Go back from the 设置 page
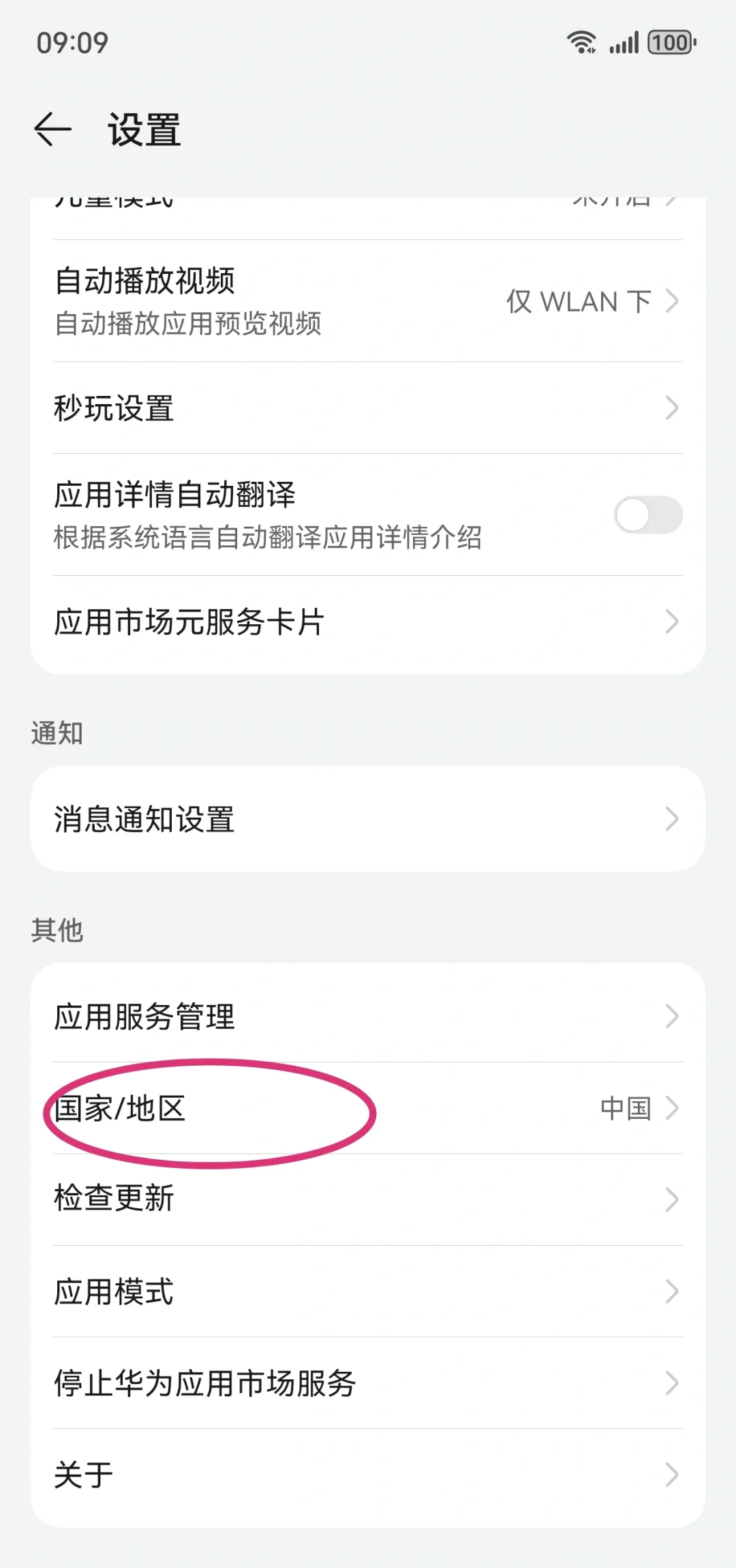736x1568 pixels. (53, 129)
